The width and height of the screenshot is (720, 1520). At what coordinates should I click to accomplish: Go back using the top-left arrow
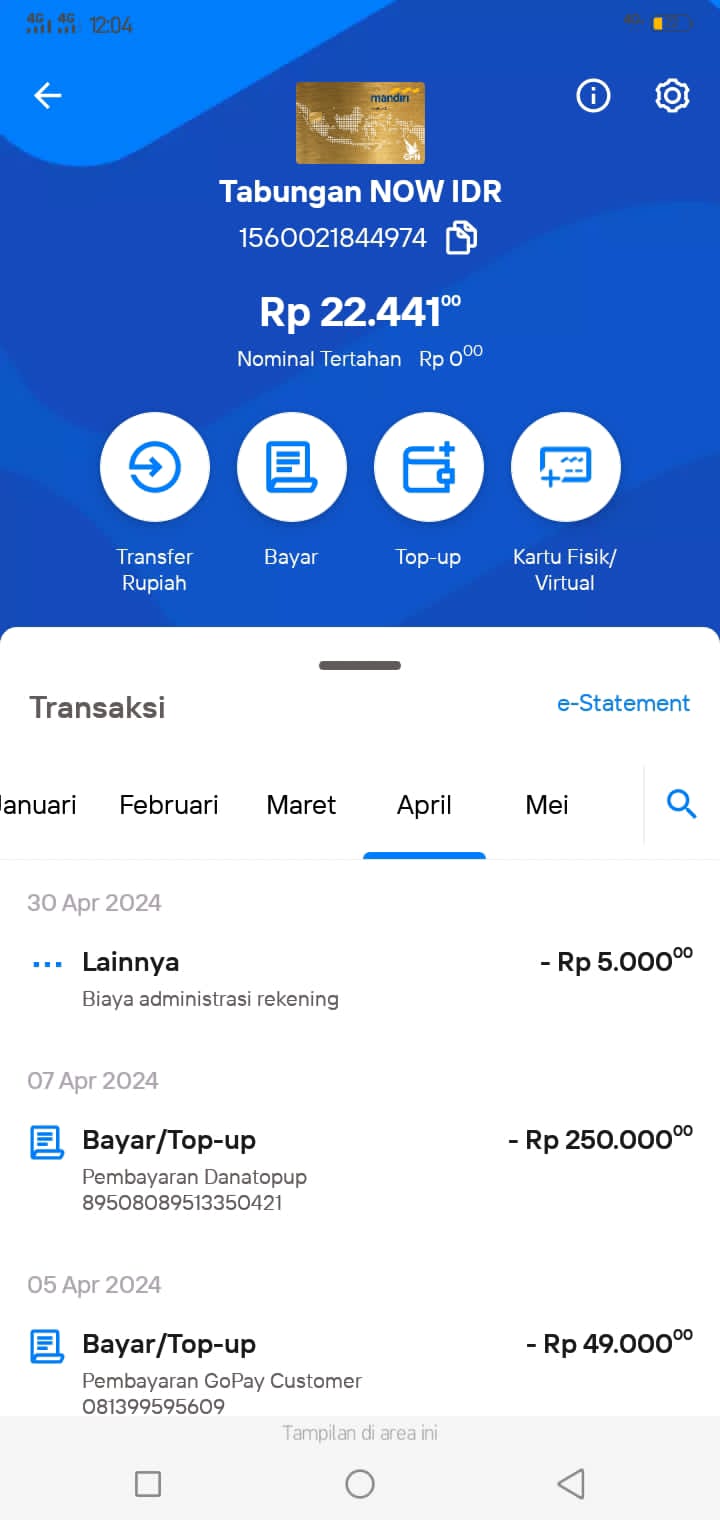48,95
